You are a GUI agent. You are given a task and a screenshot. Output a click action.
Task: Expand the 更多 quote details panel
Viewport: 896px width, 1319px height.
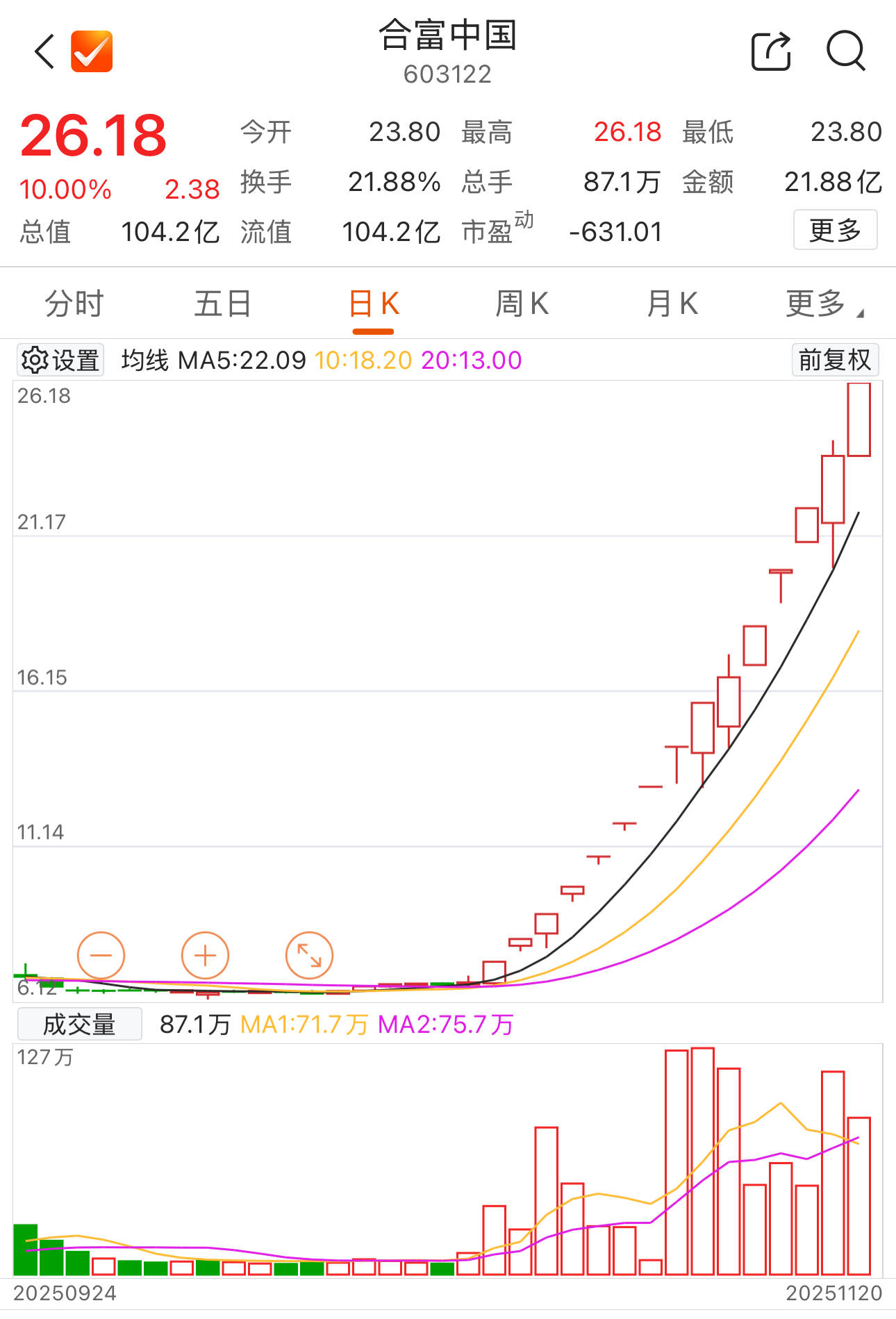835,230
